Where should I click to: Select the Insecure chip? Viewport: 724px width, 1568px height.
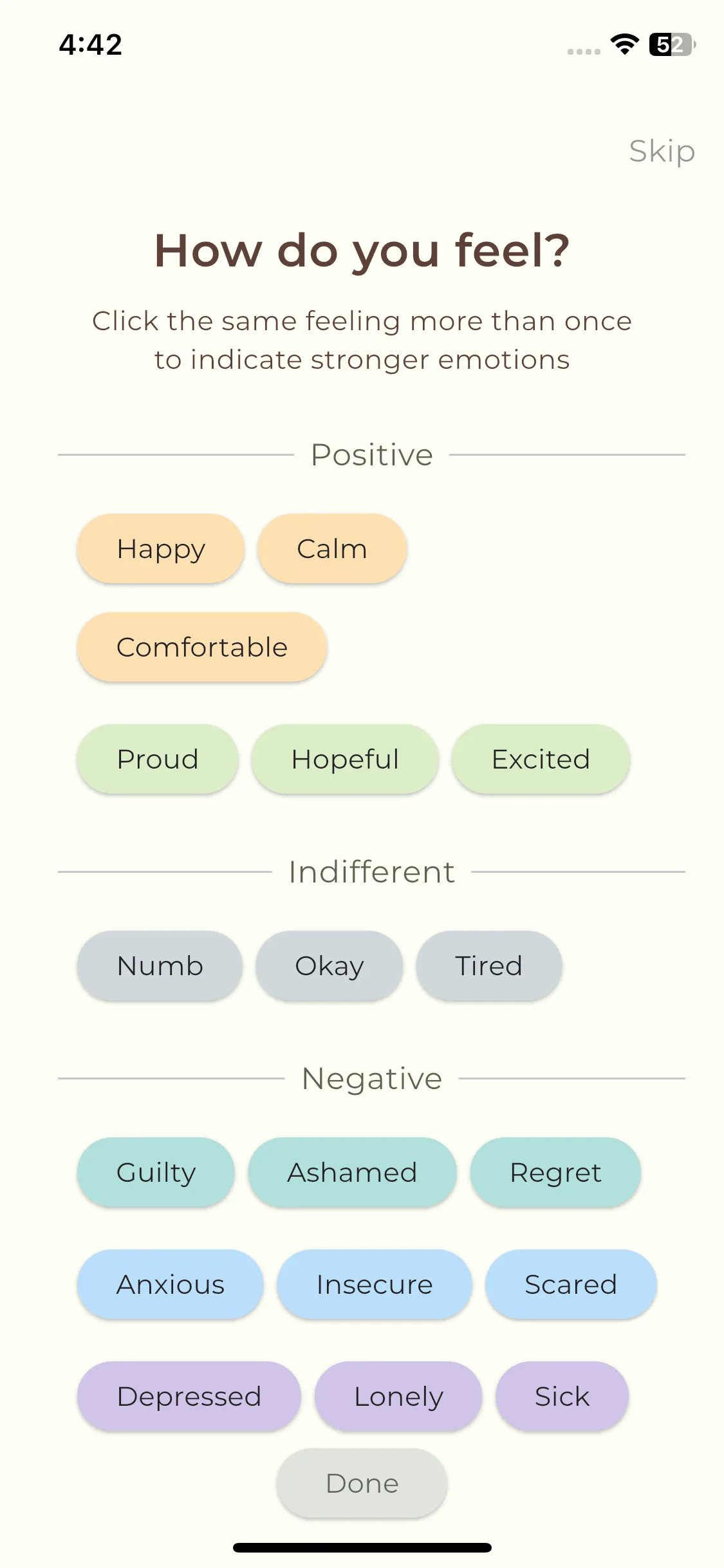pyautogui.click(x=375, y=1285)
